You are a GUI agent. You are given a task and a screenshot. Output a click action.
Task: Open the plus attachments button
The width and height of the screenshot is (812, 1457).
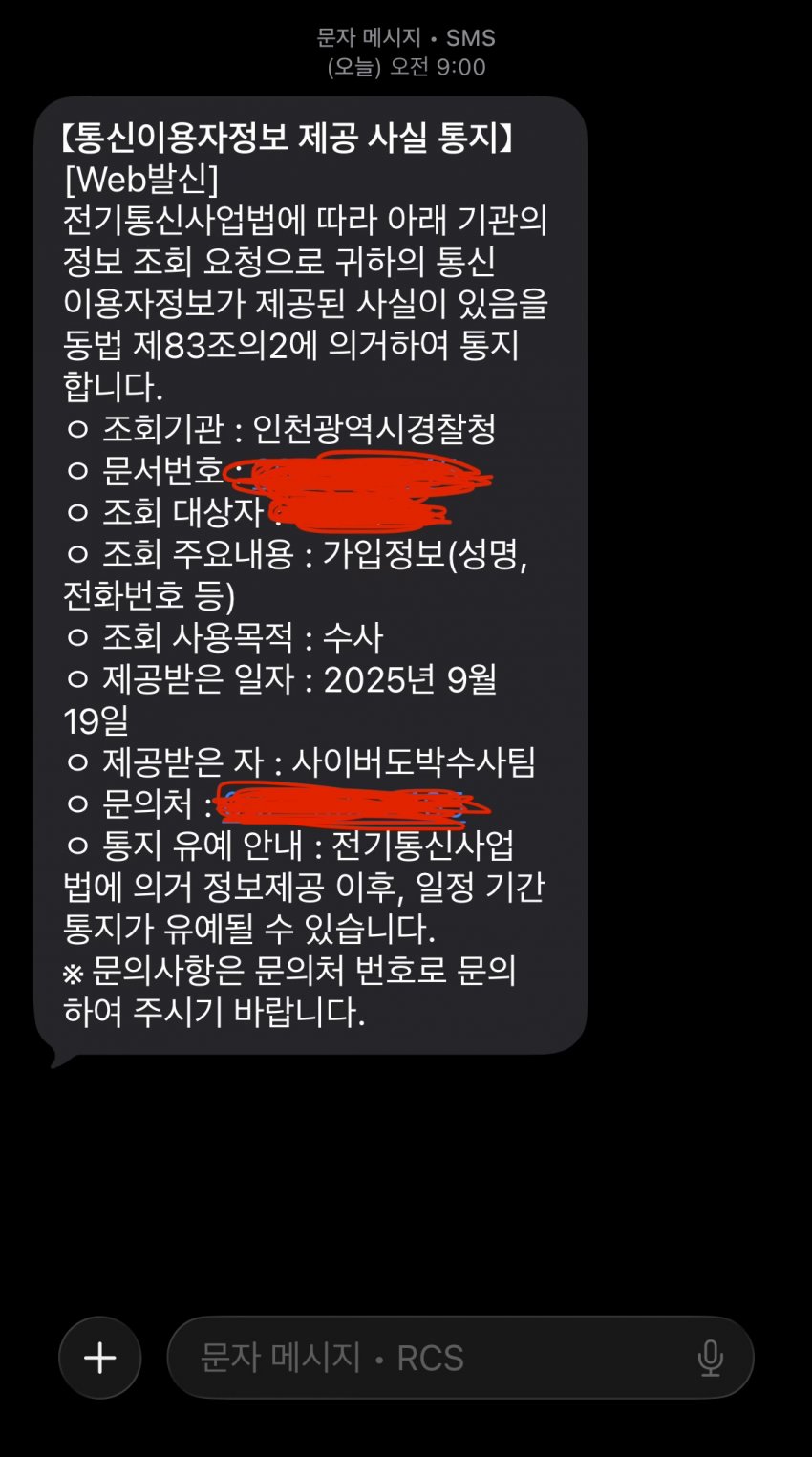point(100,1358)
